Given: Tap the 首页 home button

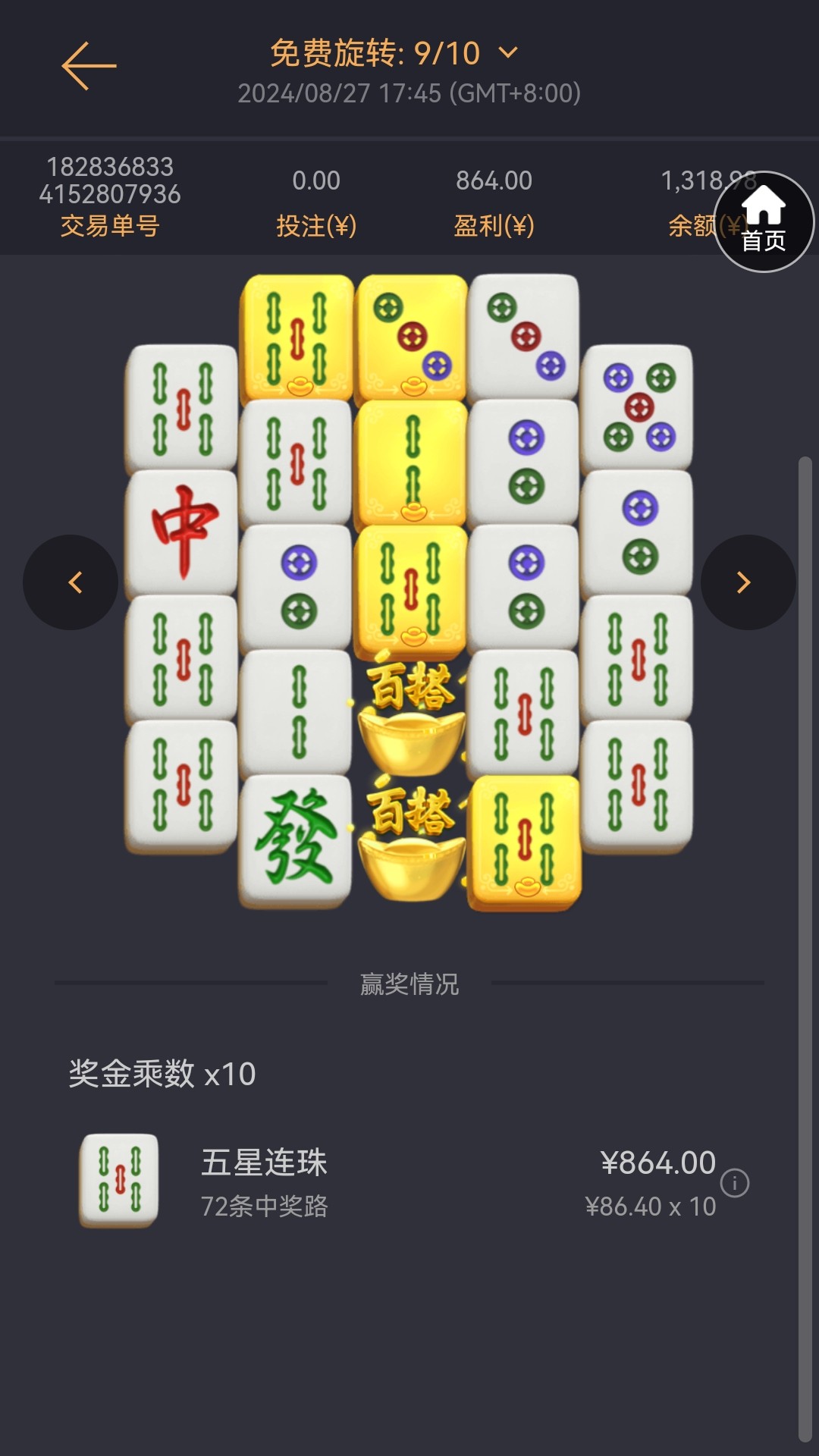Looking at the screenshot, I should click(x=763, y=221).
